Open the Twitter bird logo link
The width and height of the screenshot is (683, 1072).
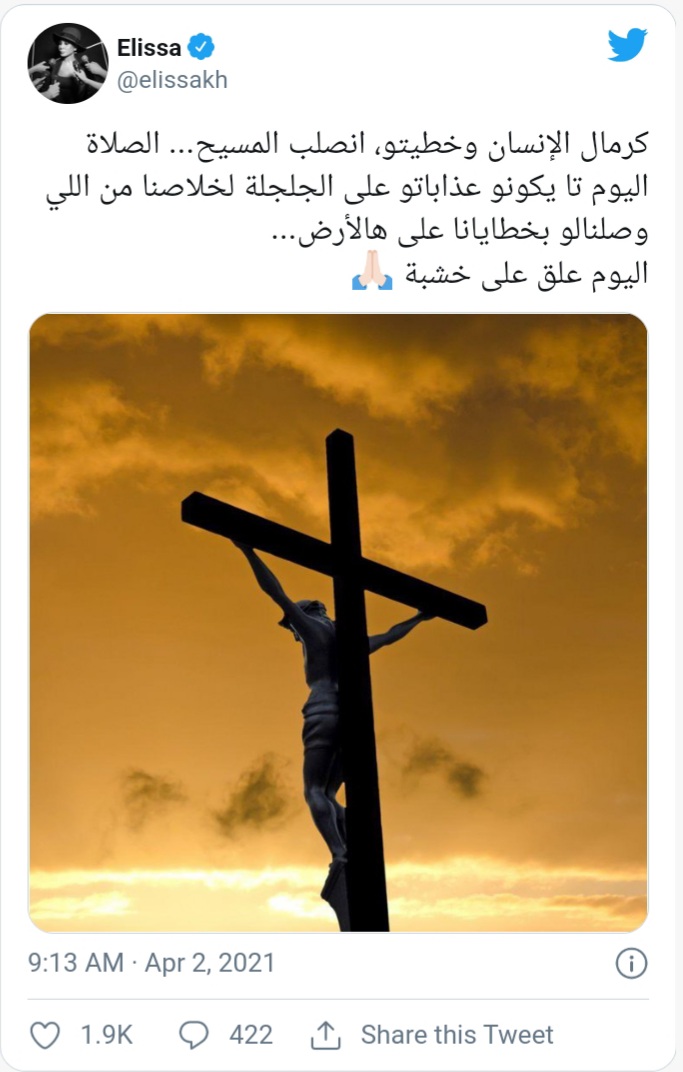tap(627, 46)
